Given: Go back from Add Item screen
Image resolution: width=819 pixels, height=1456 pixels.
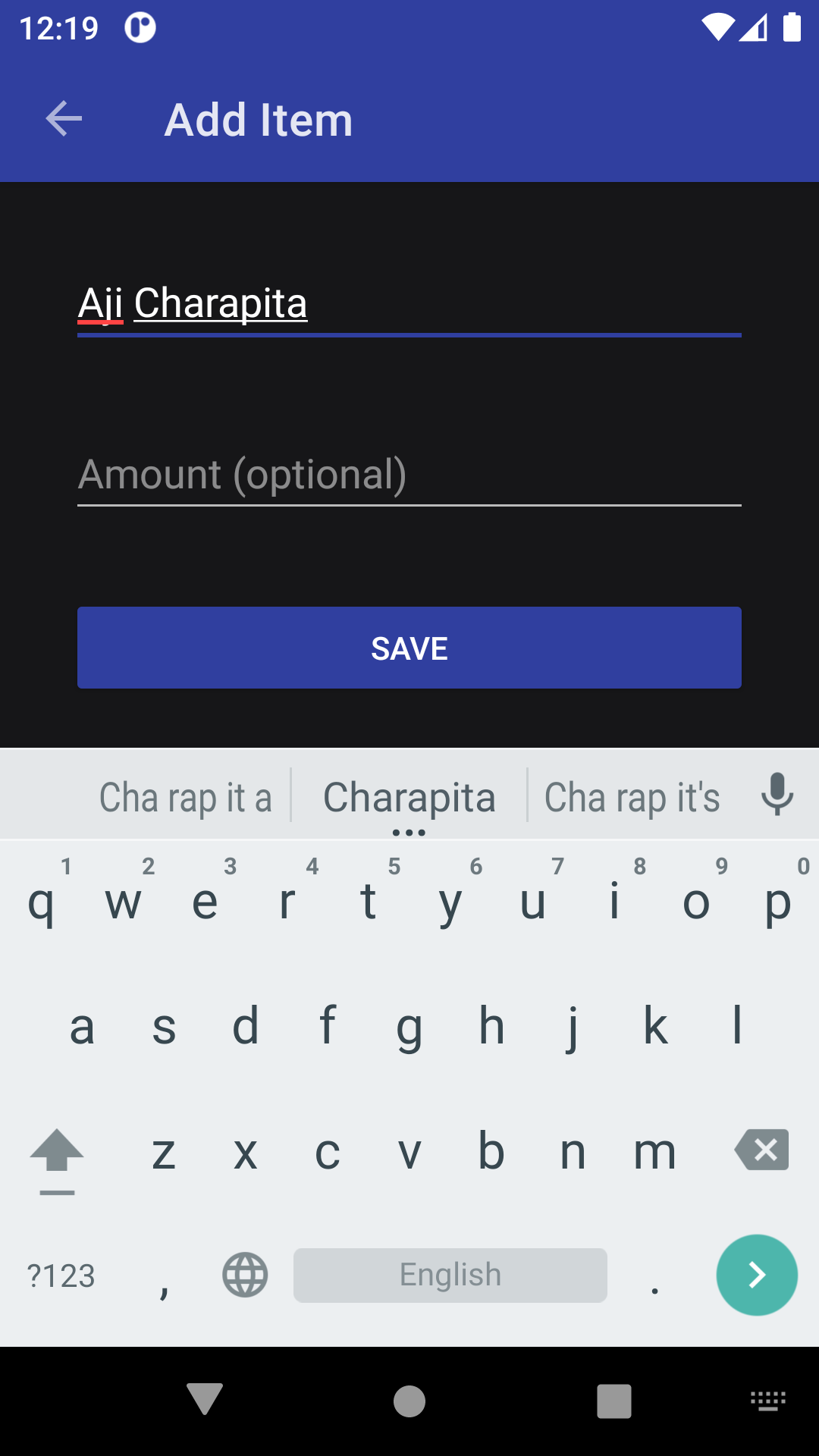Looking at the screenshot, I should point(64,119).
